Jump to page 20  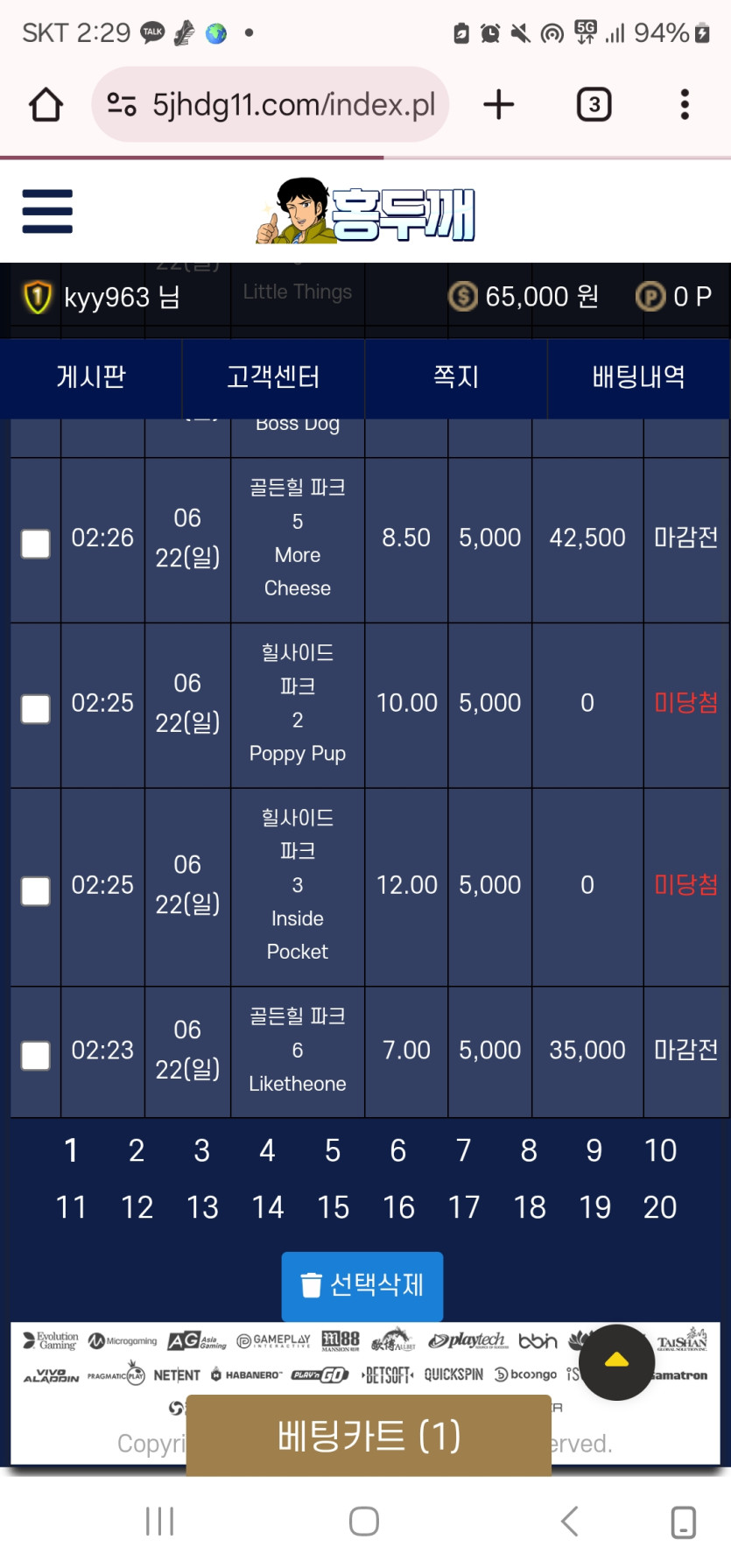click(x=660, y=1207)
